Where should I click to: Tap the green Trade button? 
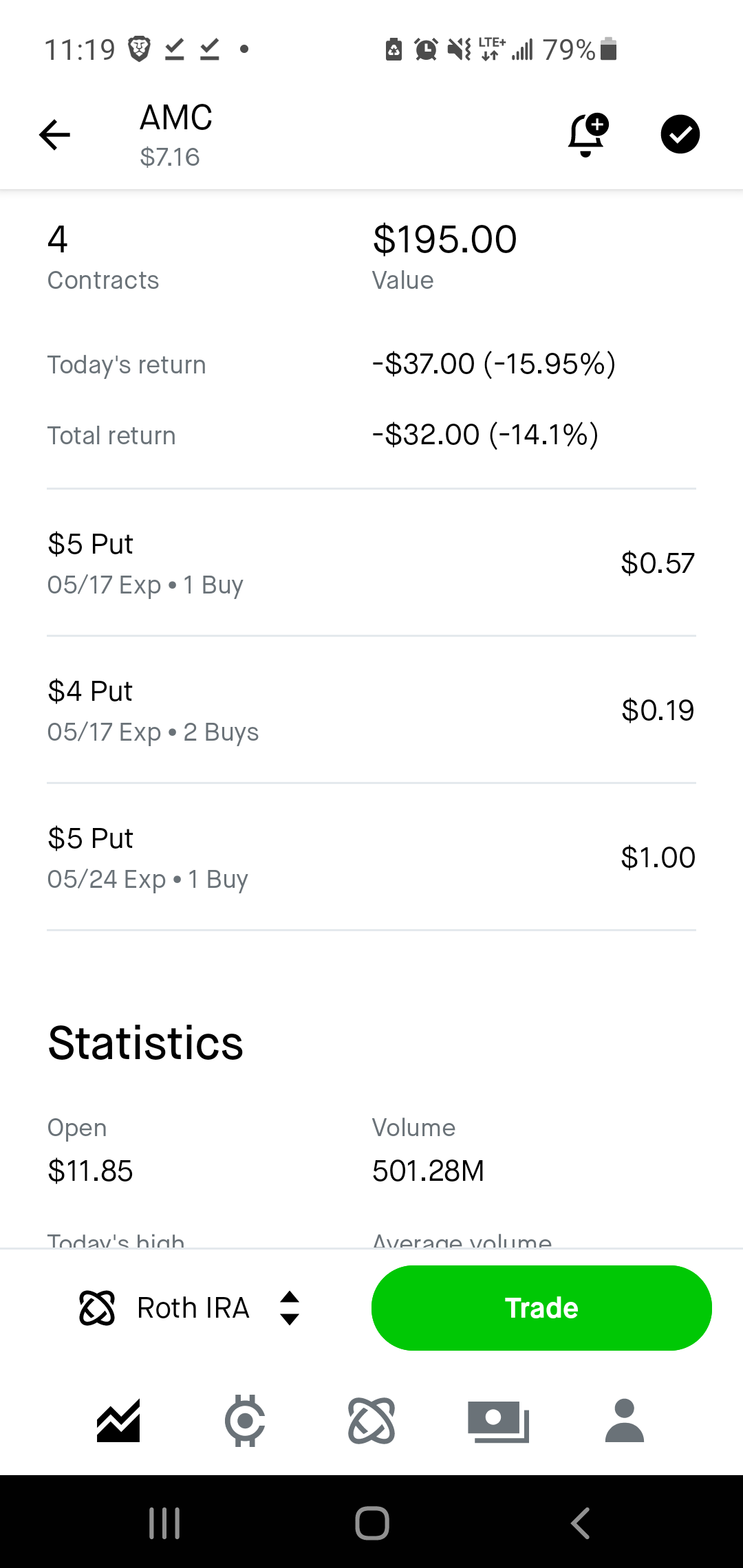point(541,1308)
